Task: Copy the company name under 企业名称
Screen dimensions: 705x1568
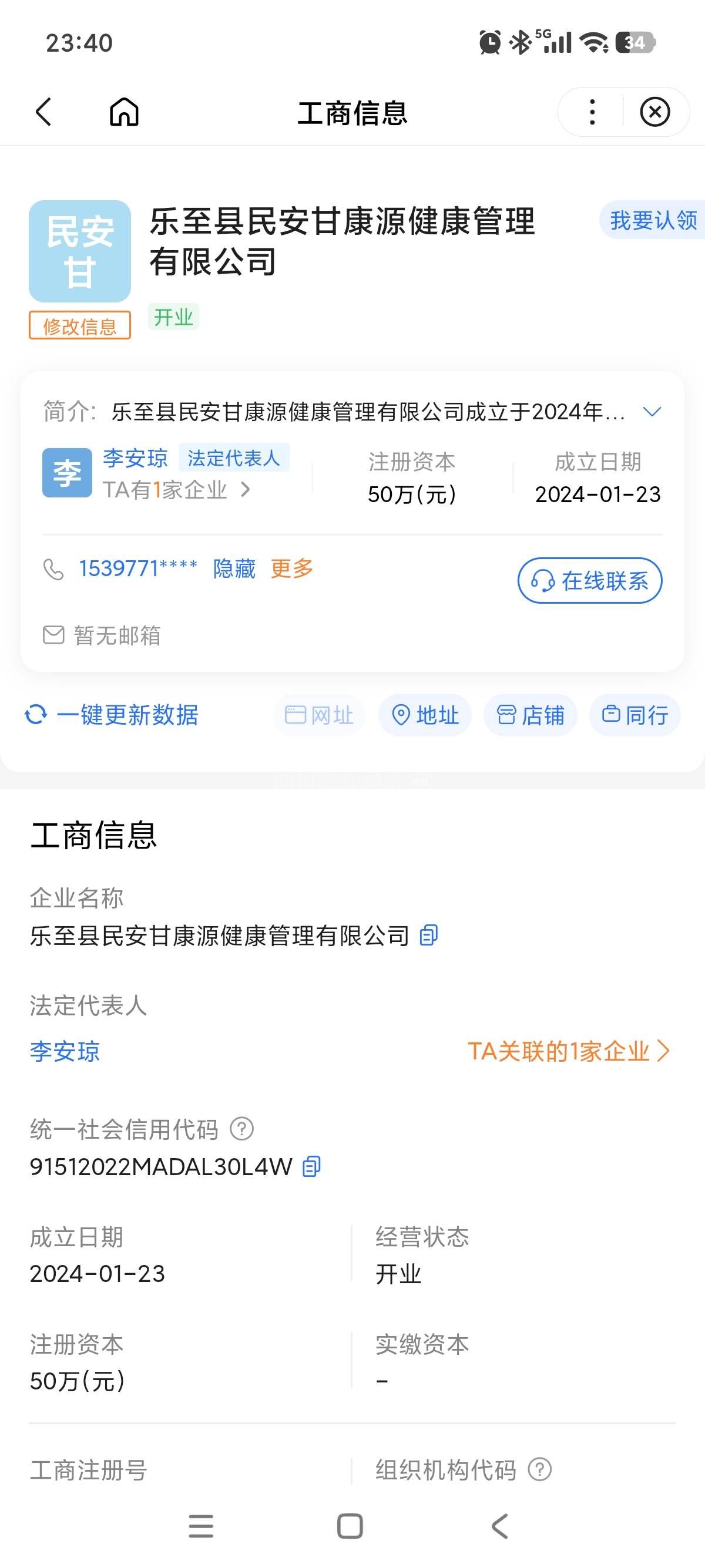Action: click(429, 936)
